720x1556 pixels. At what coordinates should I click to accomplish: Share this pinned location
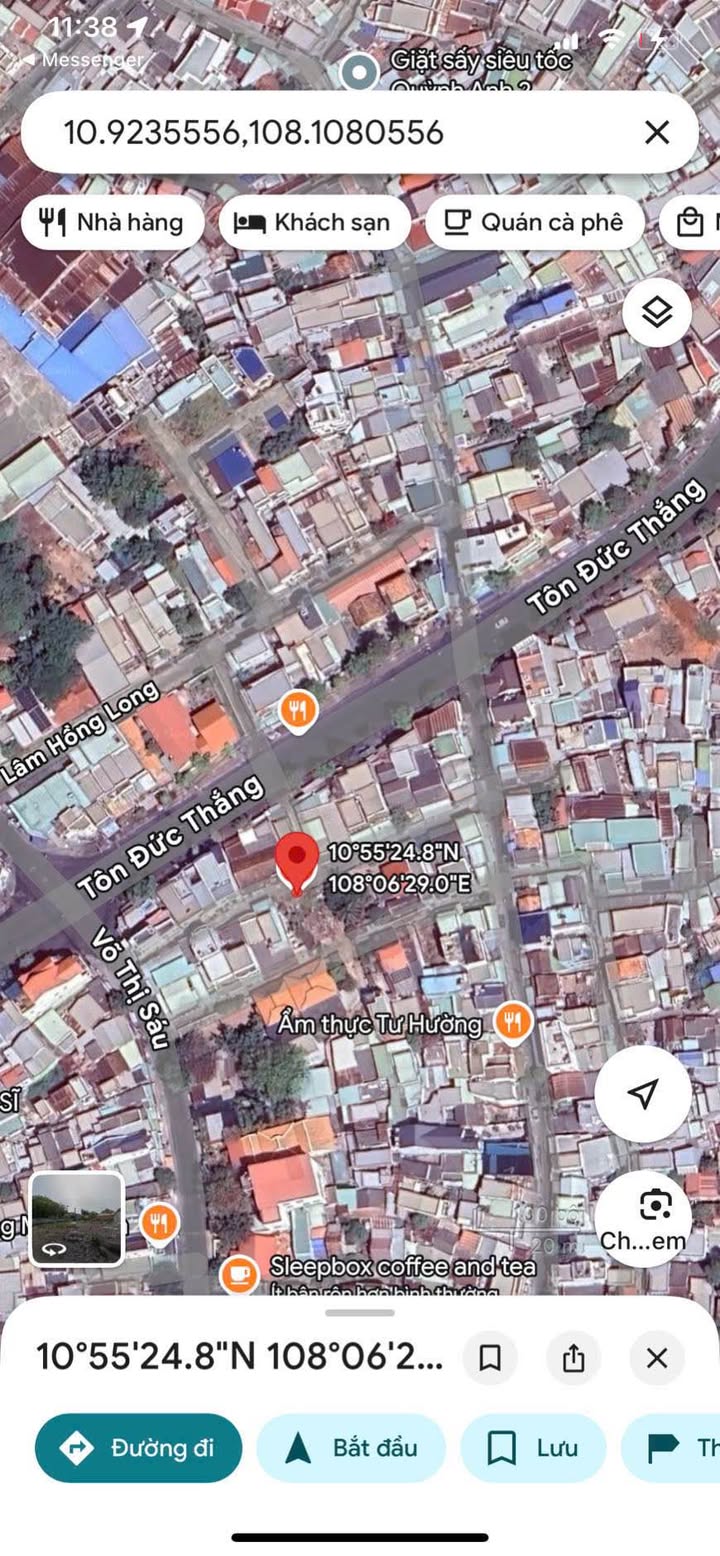573,1357
